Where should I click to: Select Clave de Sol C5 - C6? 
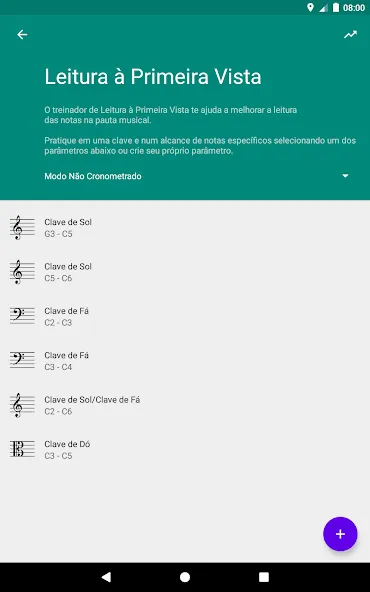185,272
